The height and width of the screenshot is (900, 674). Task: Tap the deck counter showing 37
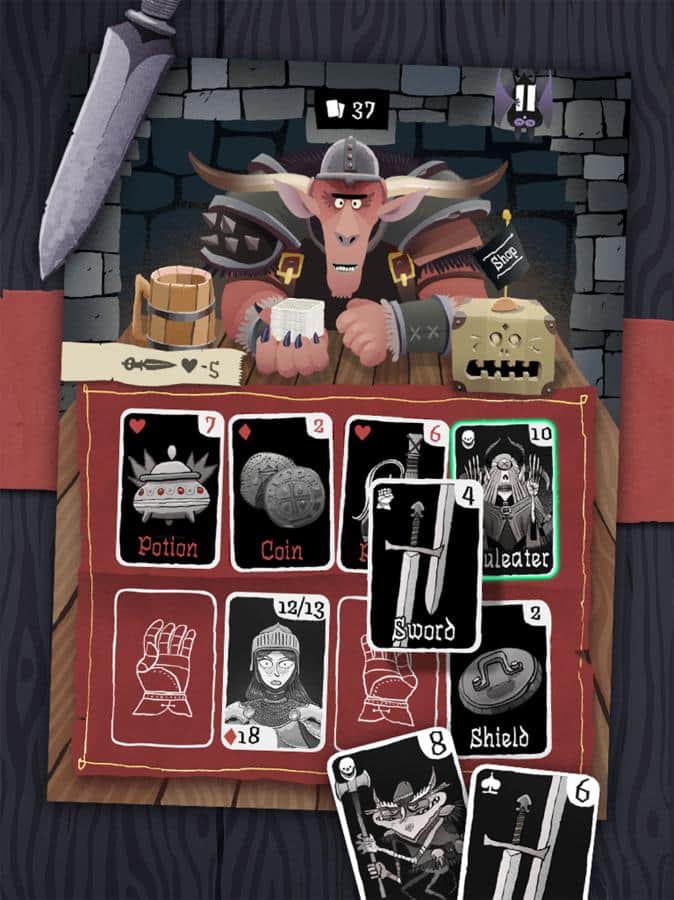[x=349, y=108]
